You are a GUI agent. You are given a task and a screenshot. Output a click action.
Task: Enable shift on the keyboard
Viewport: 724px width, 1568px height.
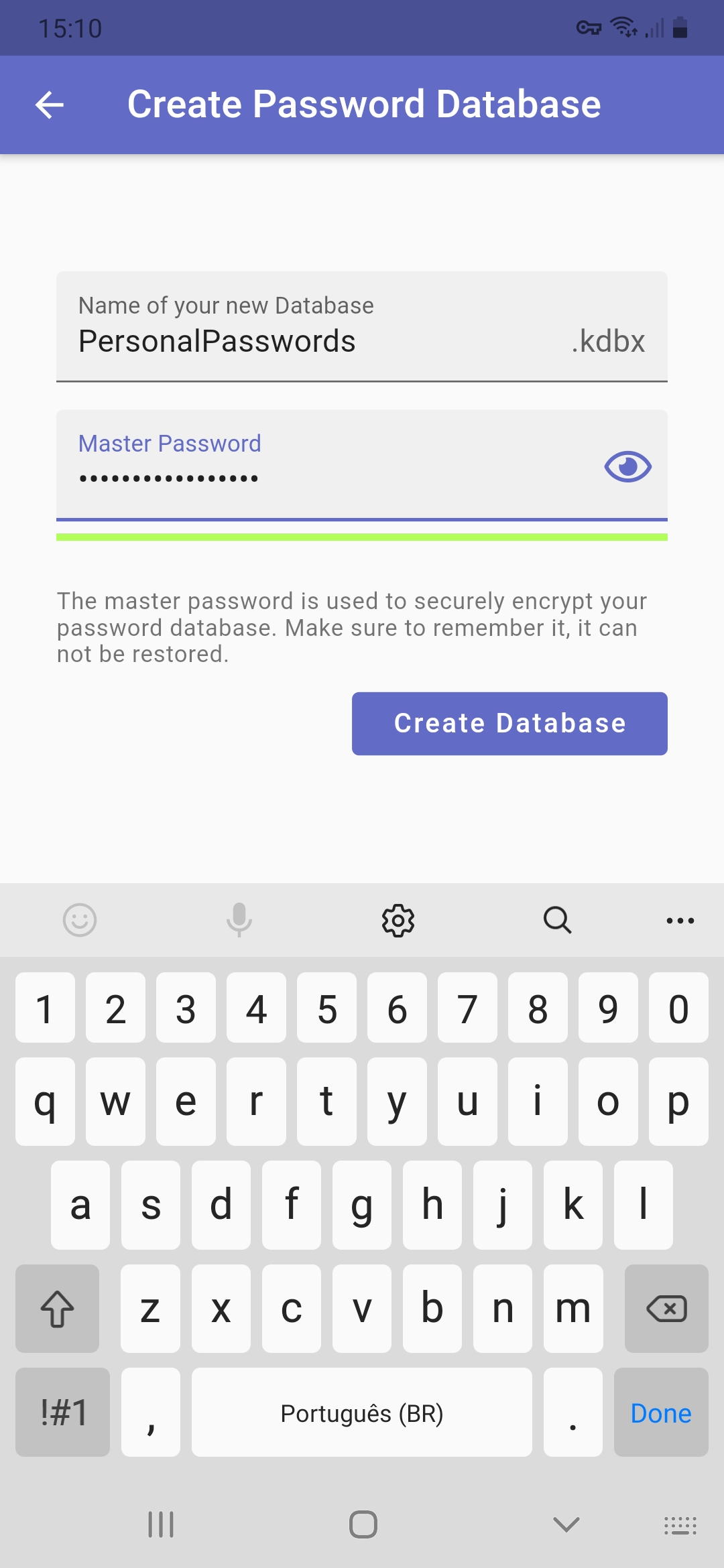58,1309
